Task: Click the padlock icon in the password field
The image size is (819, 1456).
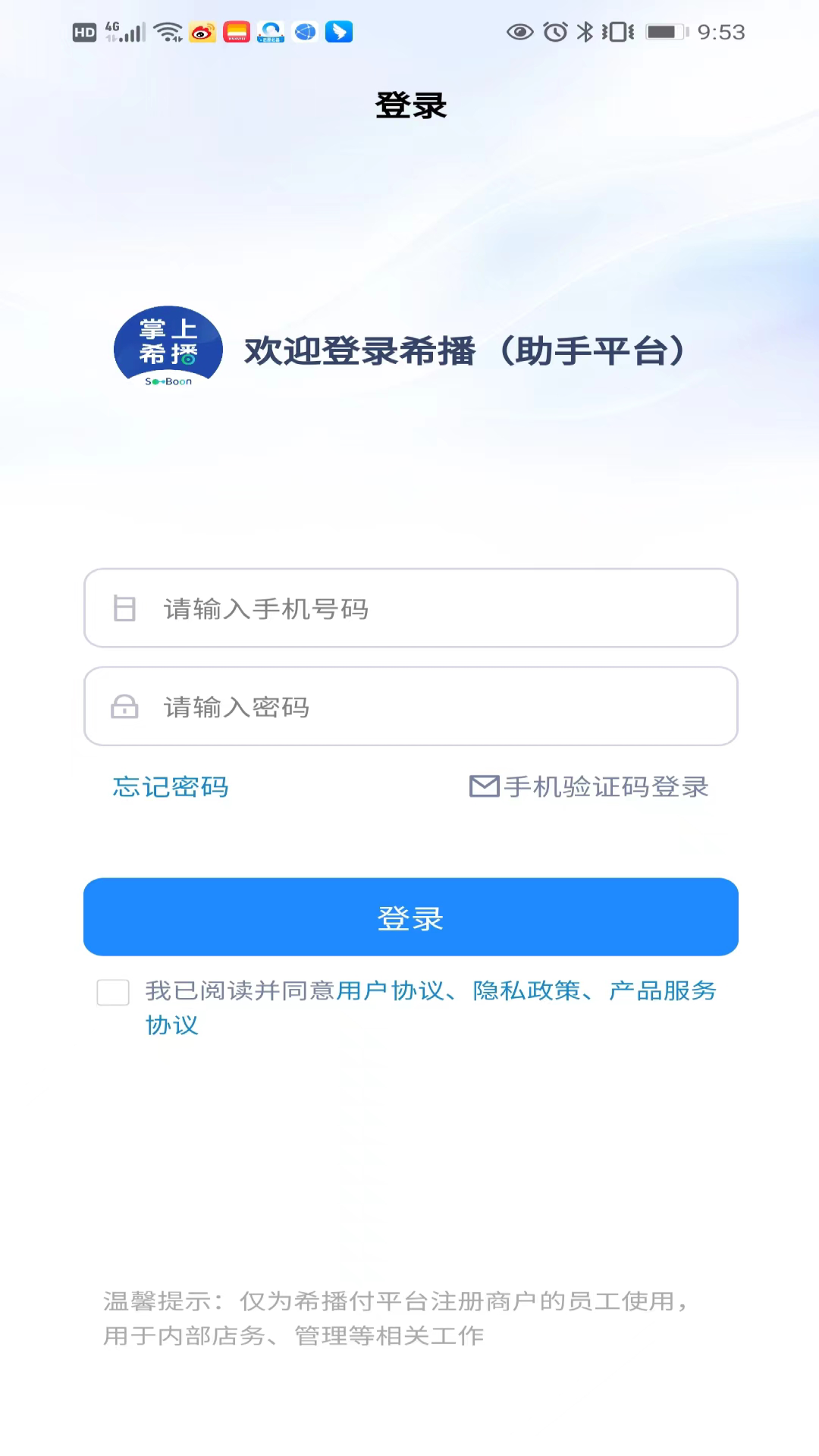Action: [x=124, y=707]
